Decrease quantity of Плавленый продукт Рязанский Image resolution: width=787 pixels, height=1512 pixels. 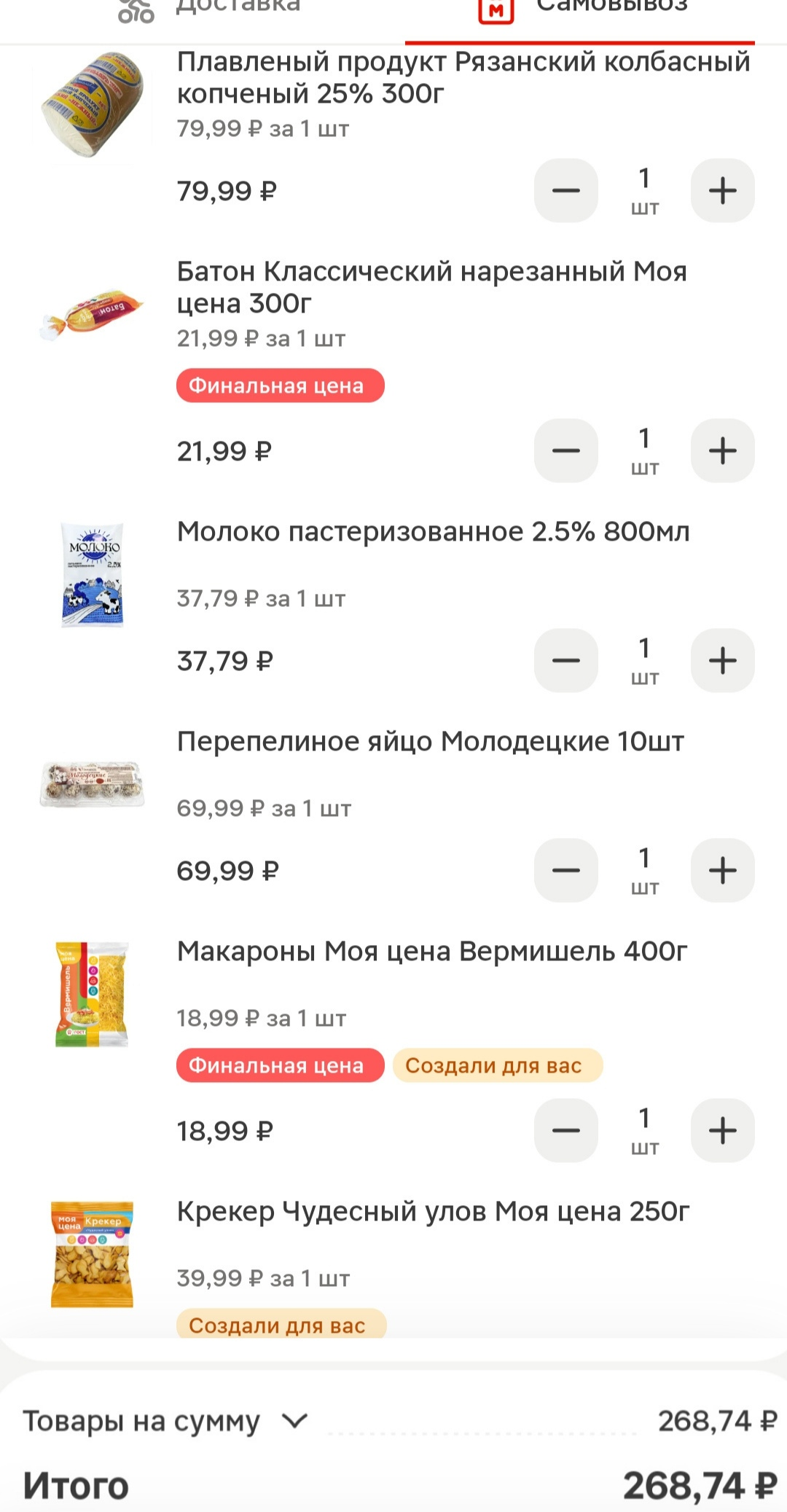tap(566, 191)
